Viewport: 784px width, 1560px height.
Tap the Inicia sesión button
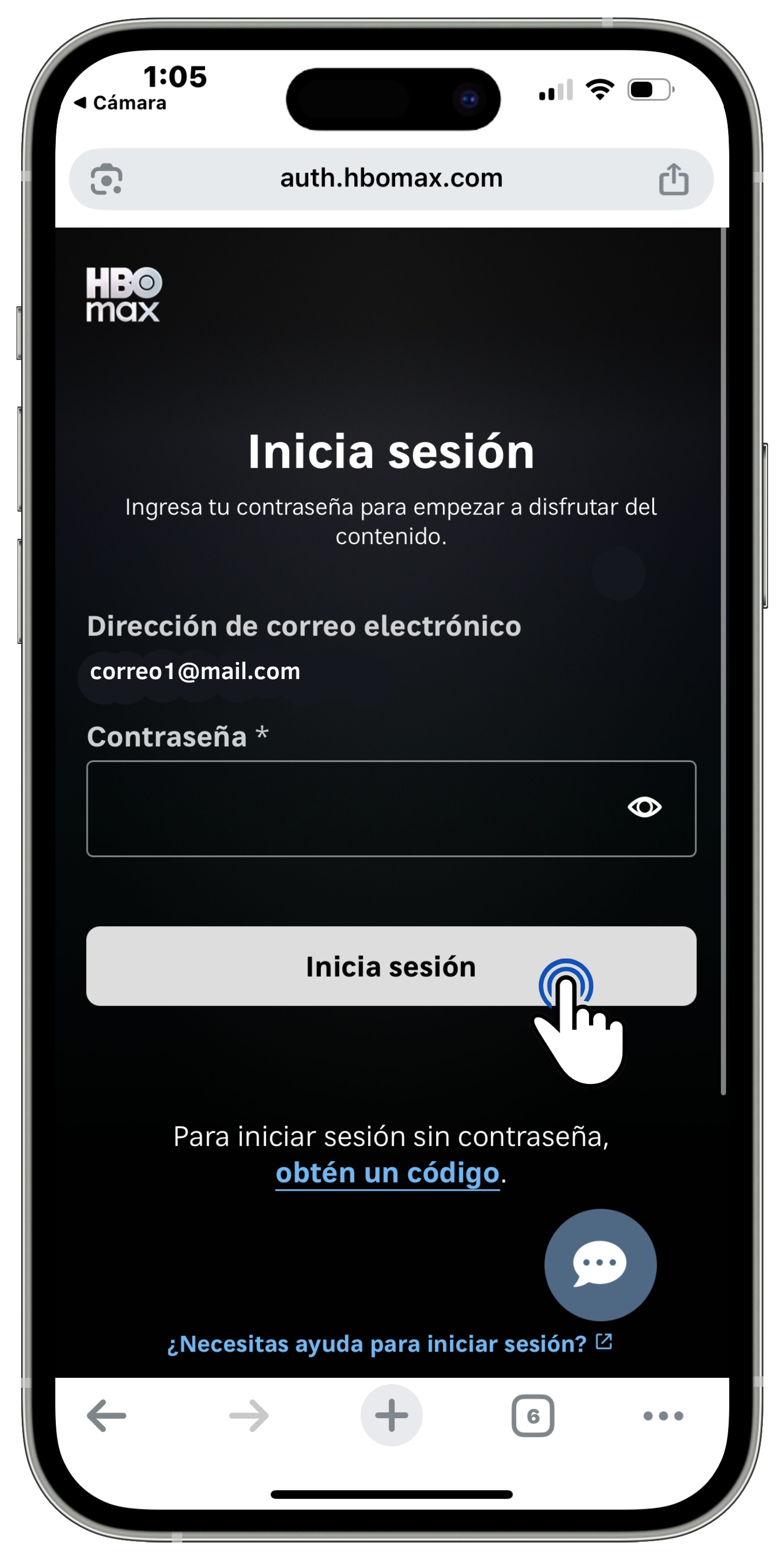(x=390, y=966)
